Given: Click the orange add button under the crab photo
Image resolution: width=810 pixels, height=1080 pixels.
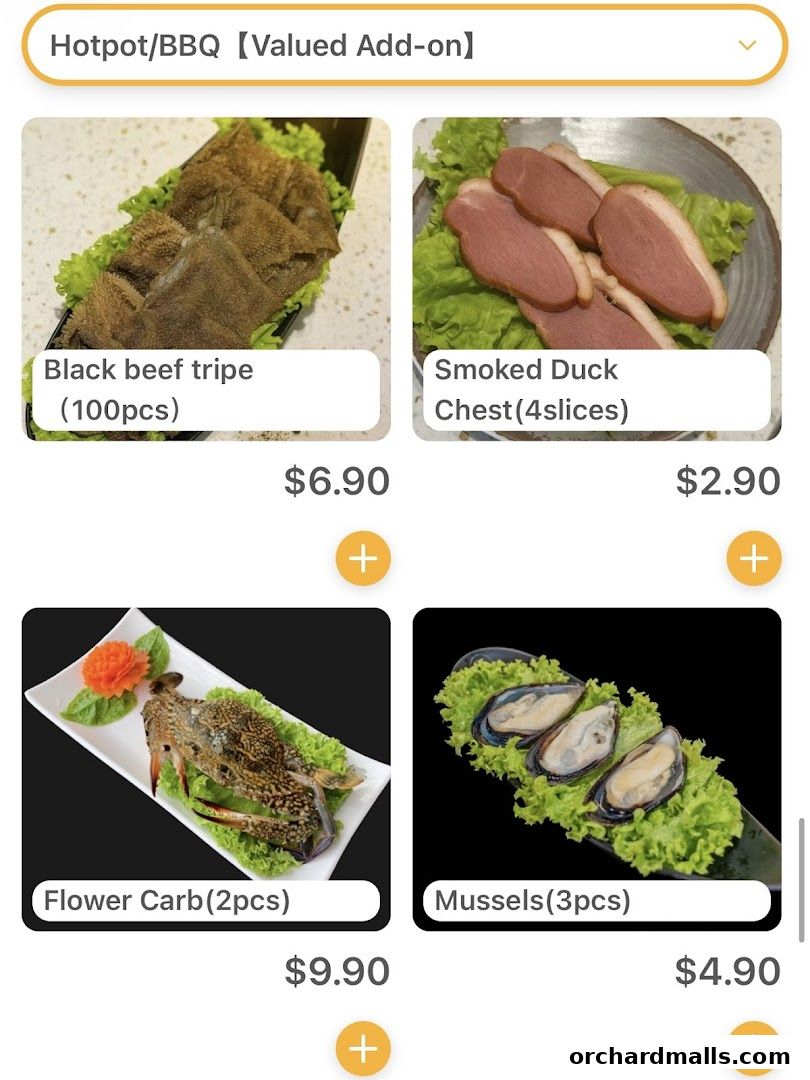Looking at the screenshot, I should click(363, 1050).
